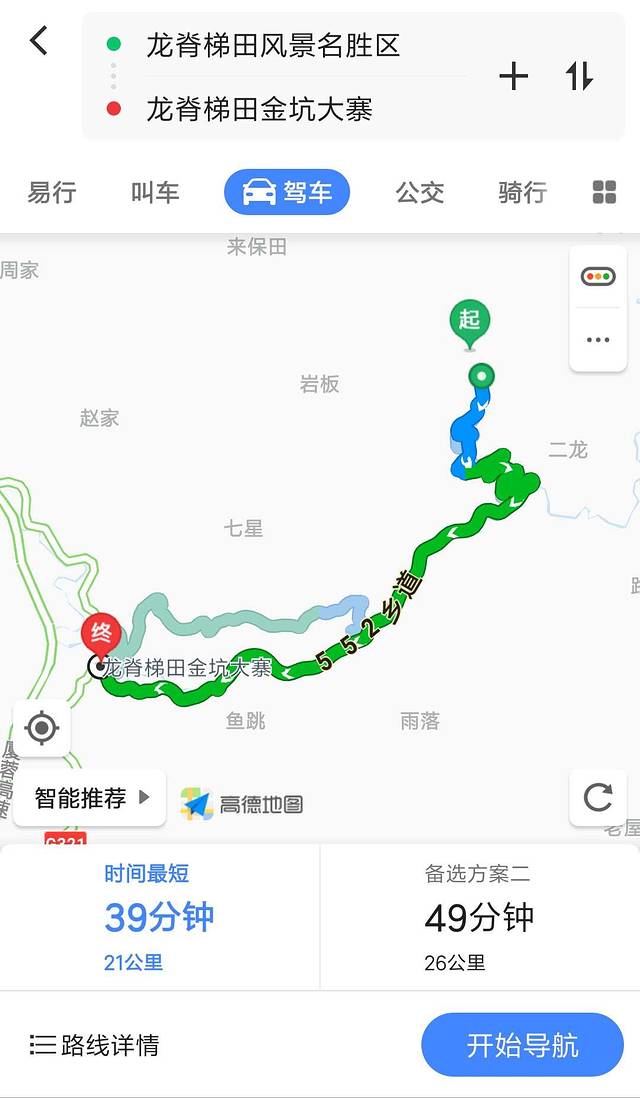Select the 驾车 driving tab

pyautogui.click(x=287, y=192)
